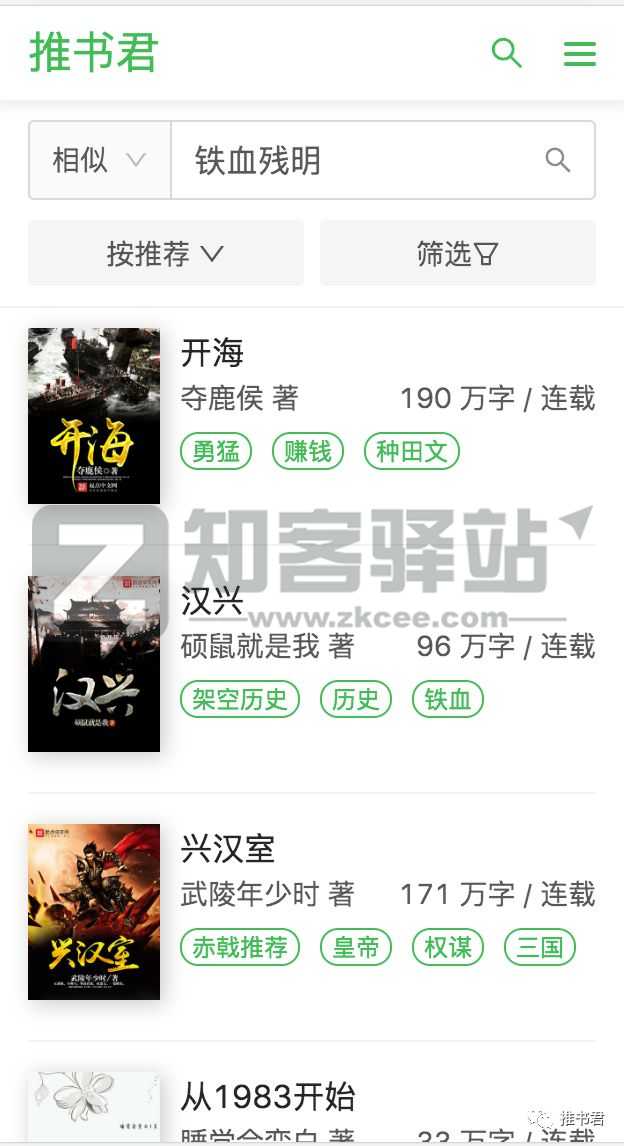Open the 筛选 filter options
Viewport: 624px width, 1146px height.
tap(457, 254)
